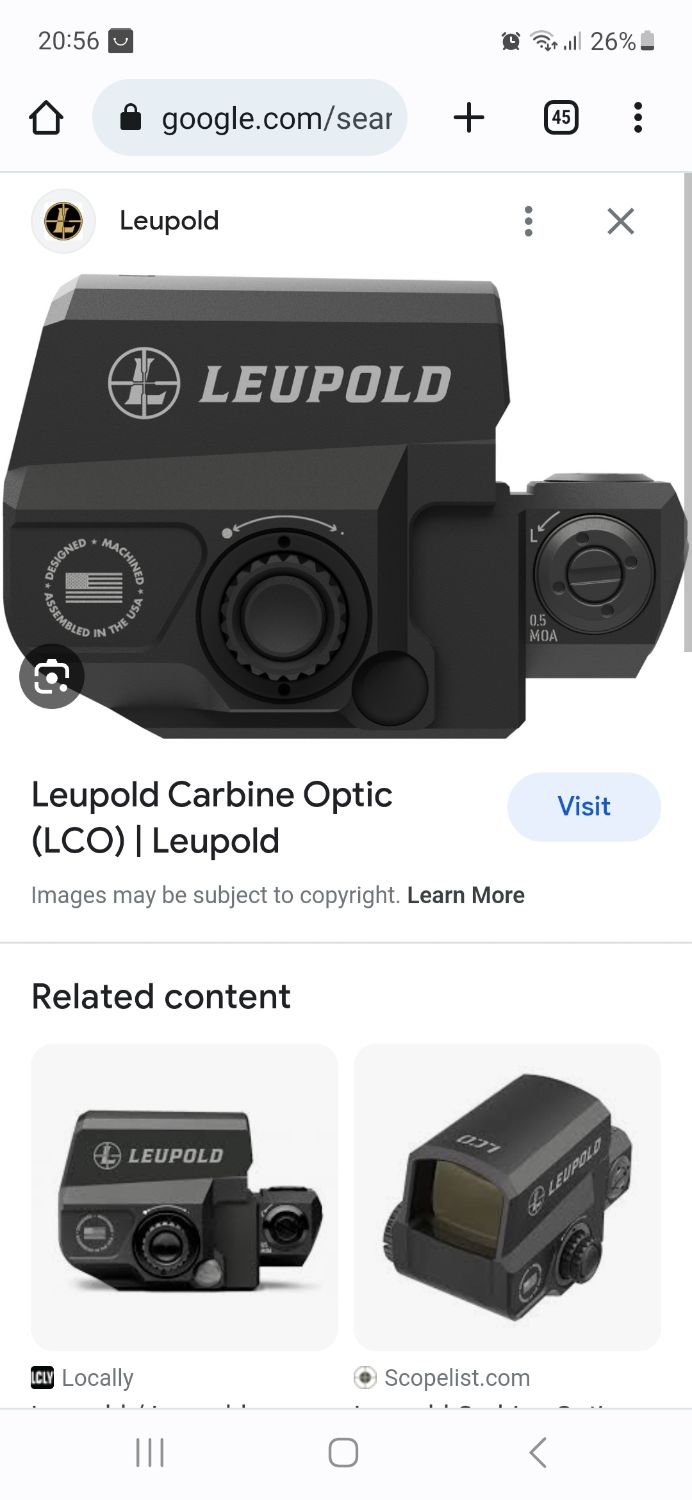
Task: Open a new tab with plus icon
Action: (x=468, y=119)
